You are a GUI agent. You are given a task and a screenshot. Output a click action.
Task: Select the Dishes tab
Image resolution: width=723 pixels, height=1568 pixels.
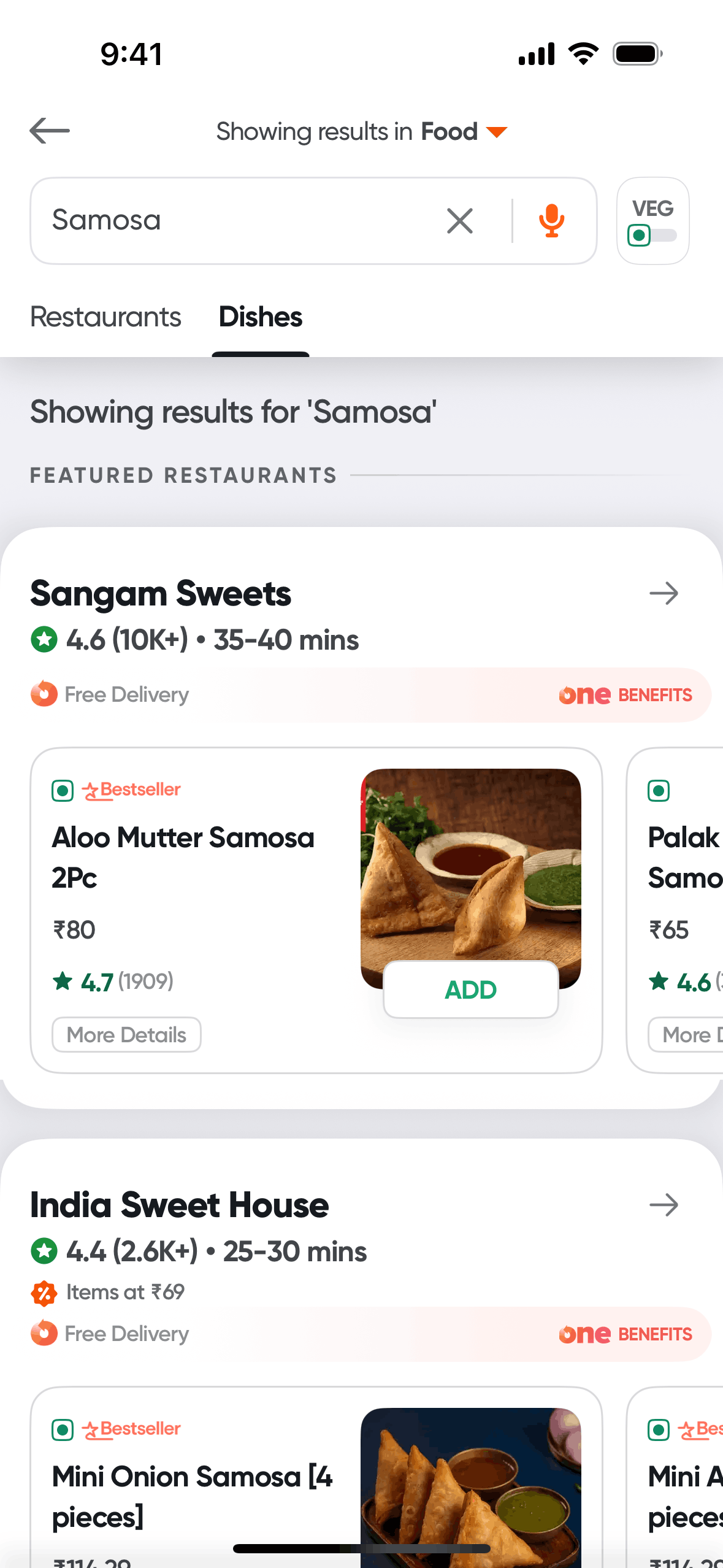(261, 317)
